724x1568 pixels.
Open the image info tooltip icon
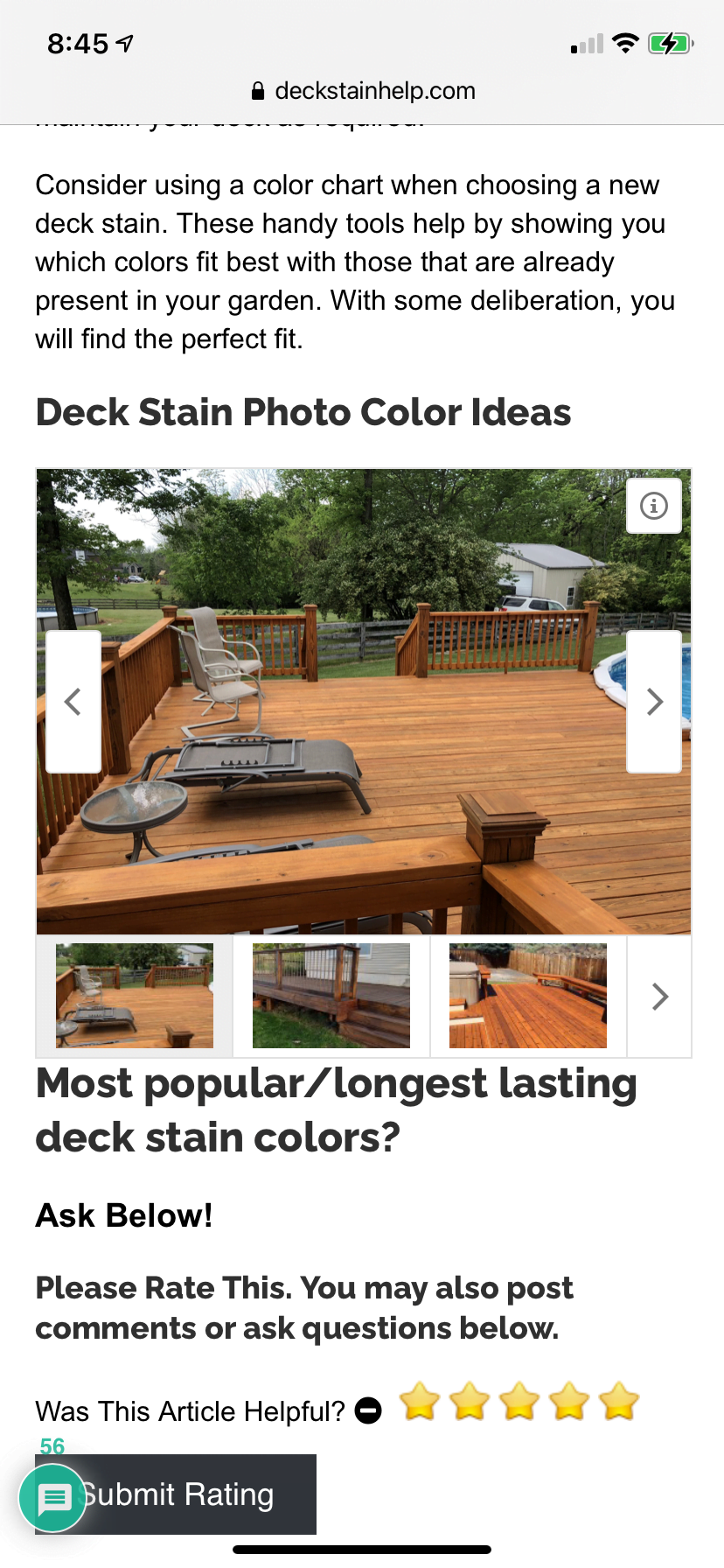click(x=653, y=505)
